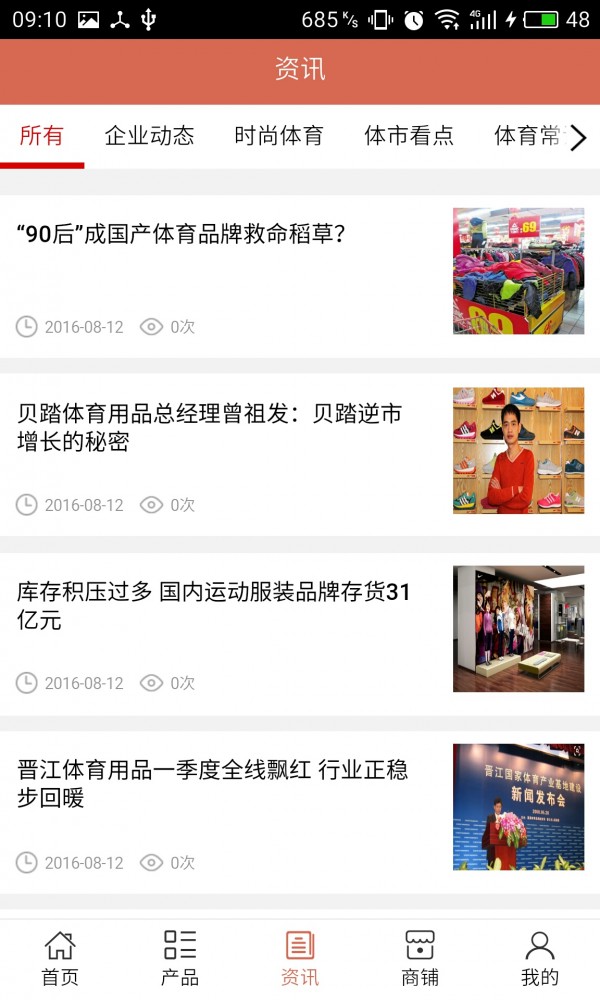Viewport: 600px width, 1000px height.
Task: Switch to the 企业动态 tab
Action: 149,137
